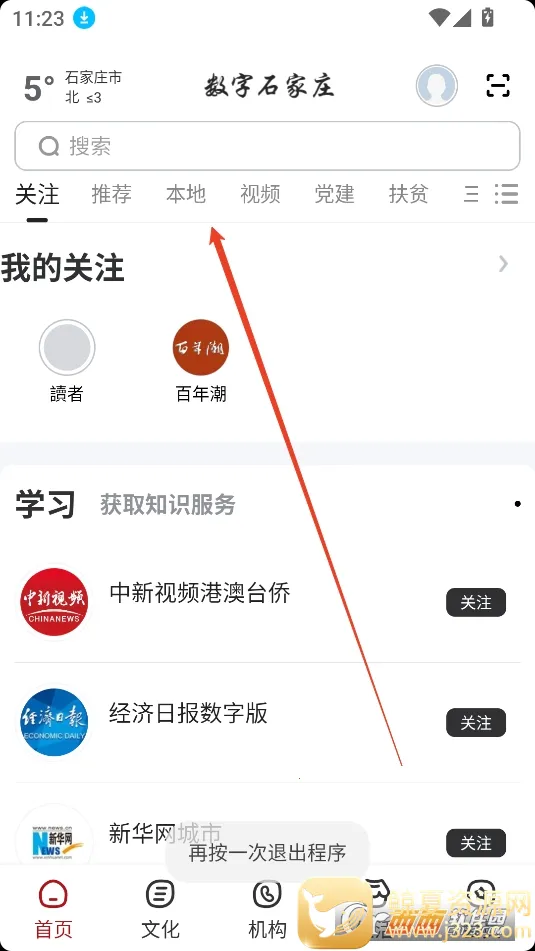
Task: Follow 经济日报数字版
Action: [476, 722]
